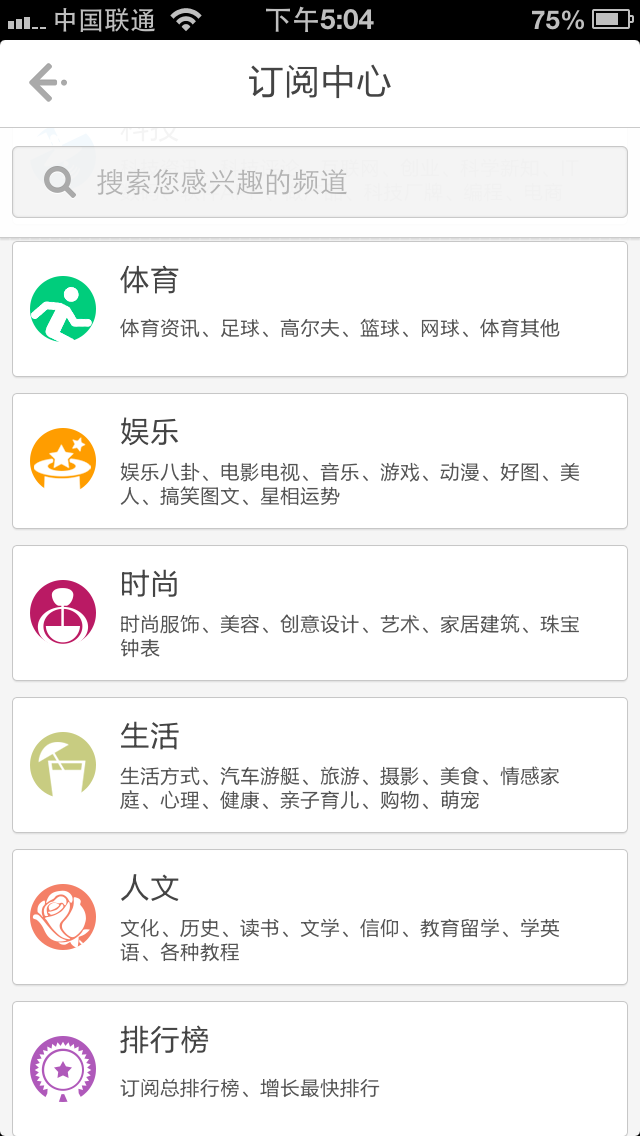The width and height of the screenshot is (640, 1136).
Task: Open the 生活 category card
Action: [320, 765]
